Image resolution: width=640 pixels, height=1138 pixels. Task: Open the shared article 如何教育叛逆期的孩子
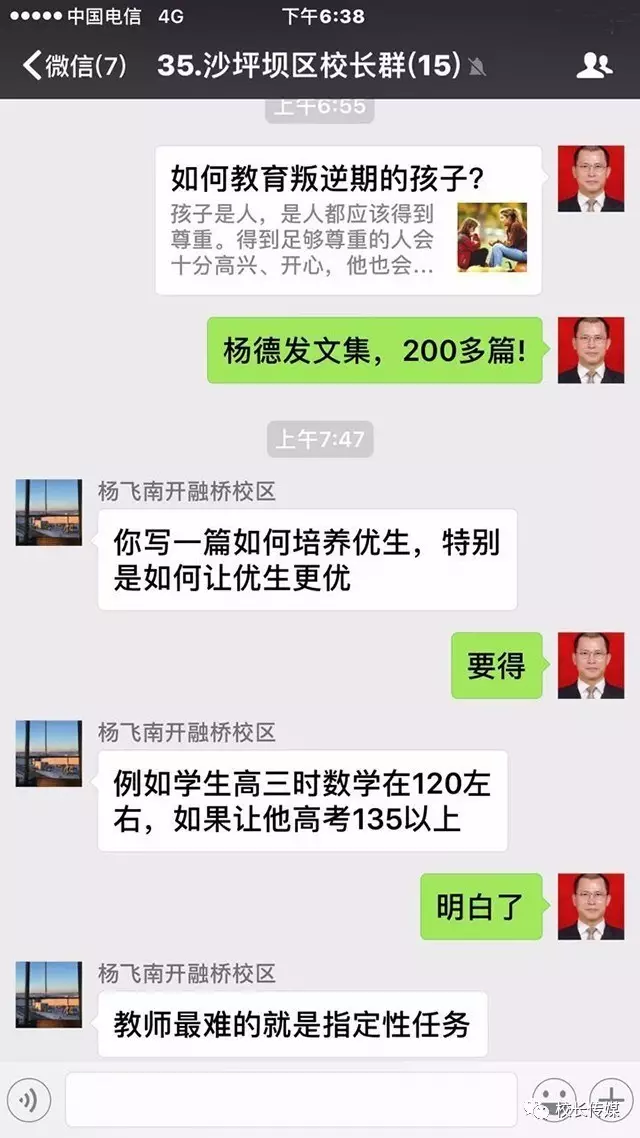point(348,221)
